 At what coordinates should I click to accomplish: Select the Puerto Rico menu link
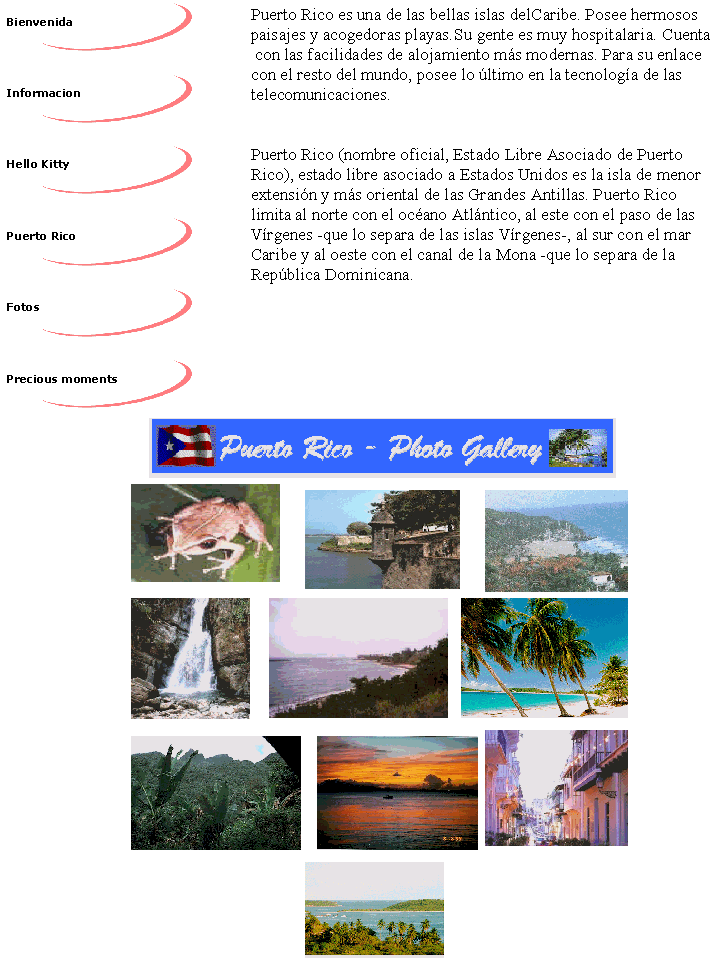coord(41,236)
